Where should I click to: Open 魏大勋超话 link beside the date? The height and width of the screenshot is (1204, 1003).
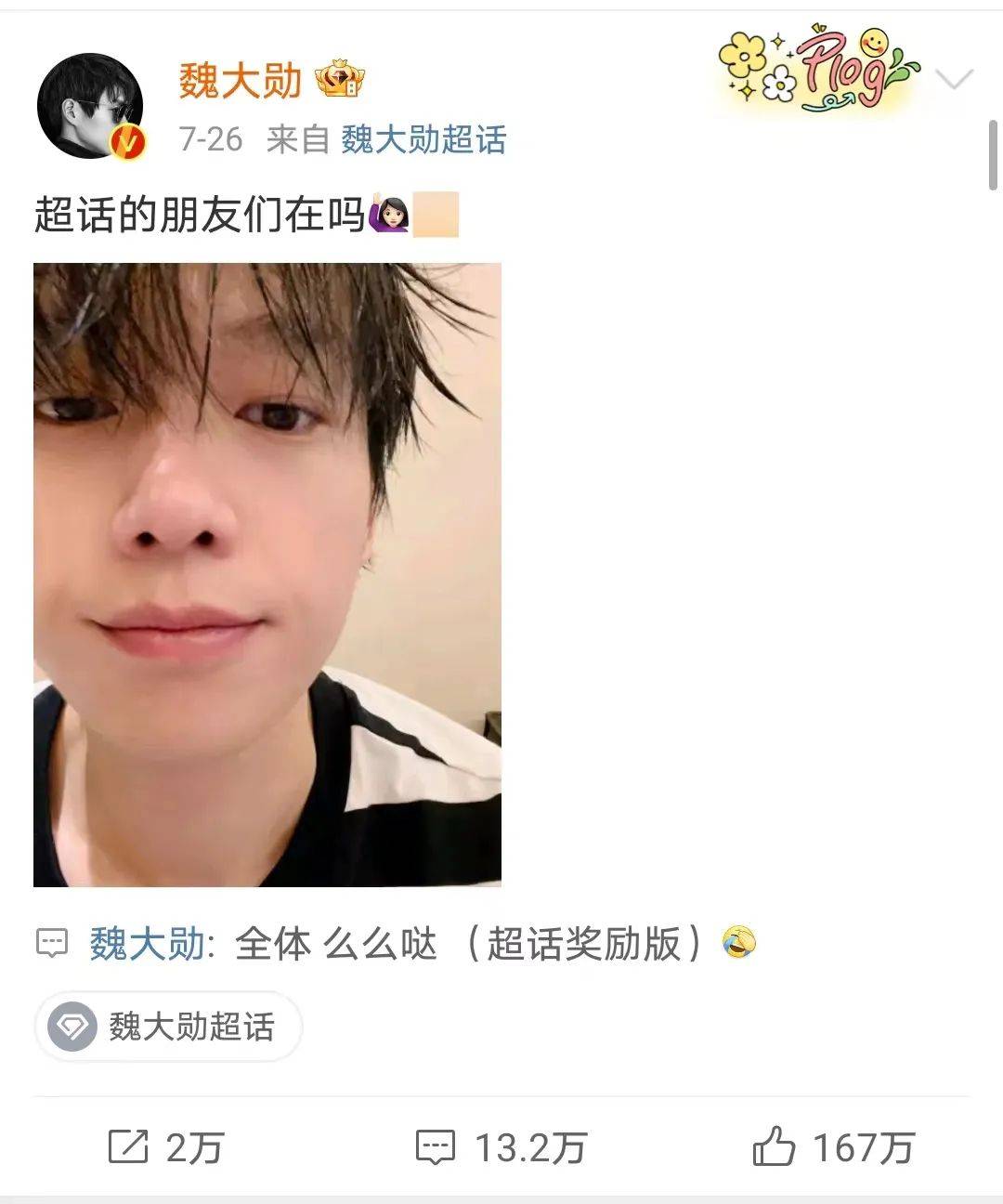pyautogui.click(x=423, y=139)
